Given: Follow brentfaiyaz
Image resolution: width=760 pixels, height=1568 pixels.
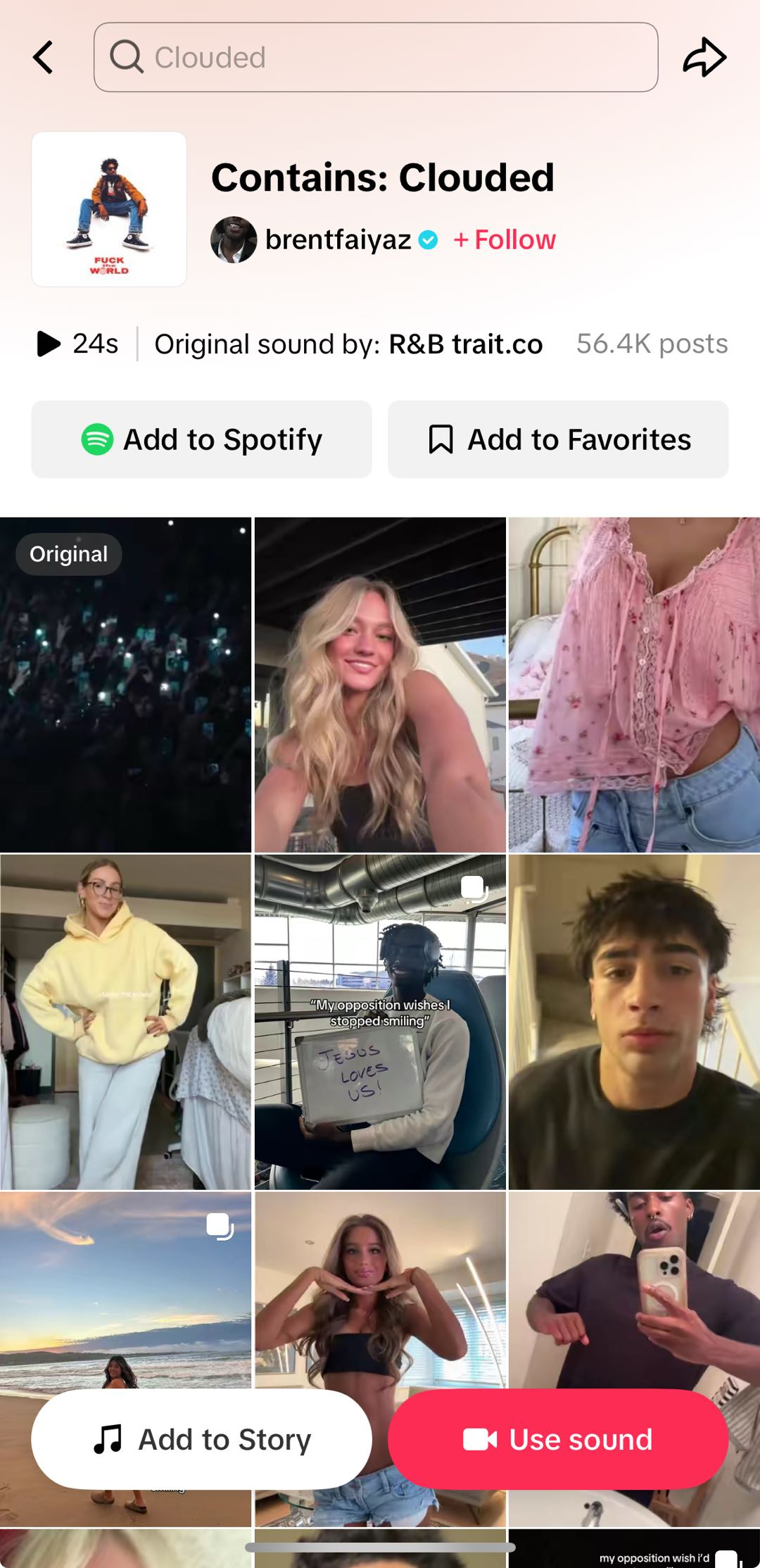Looking at the screenshot, I should (x=505, y=240).
